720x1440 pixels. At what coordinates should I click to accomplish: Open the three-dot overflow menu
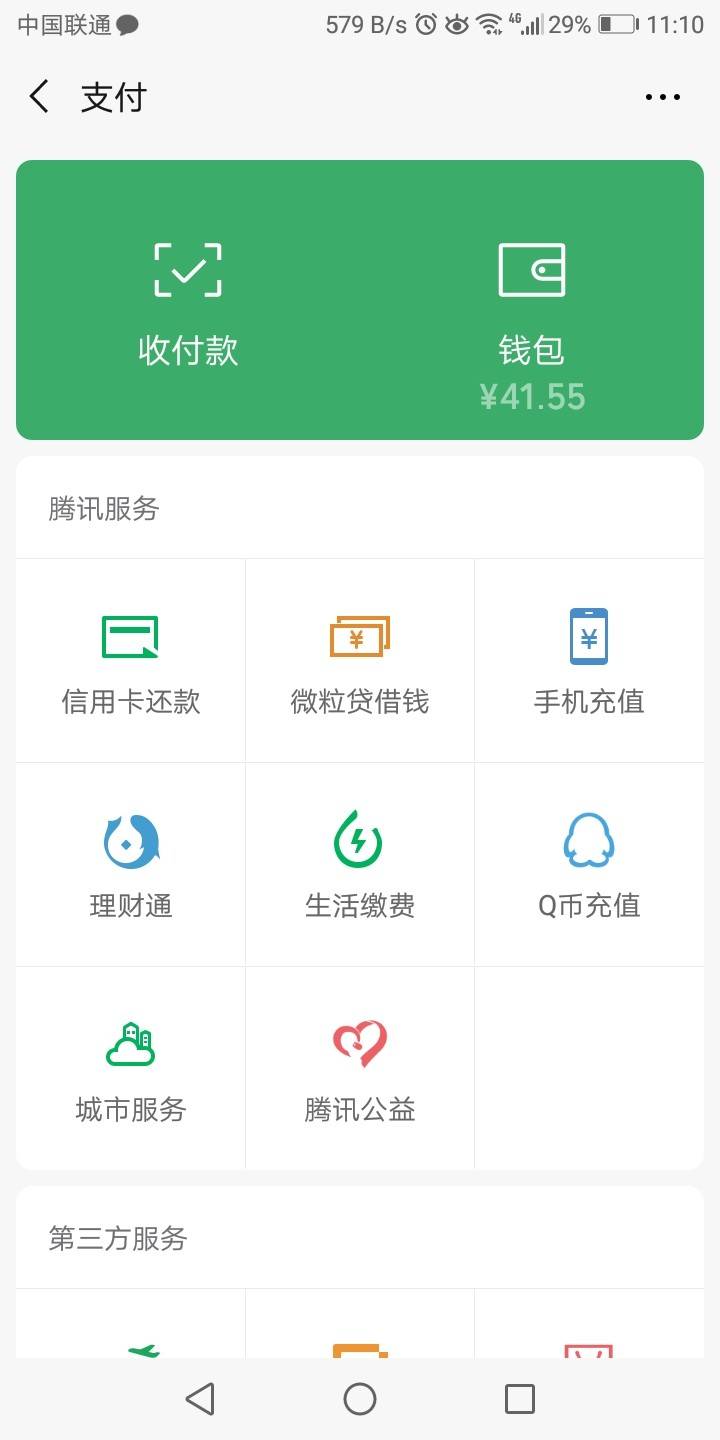click(662, 97)
